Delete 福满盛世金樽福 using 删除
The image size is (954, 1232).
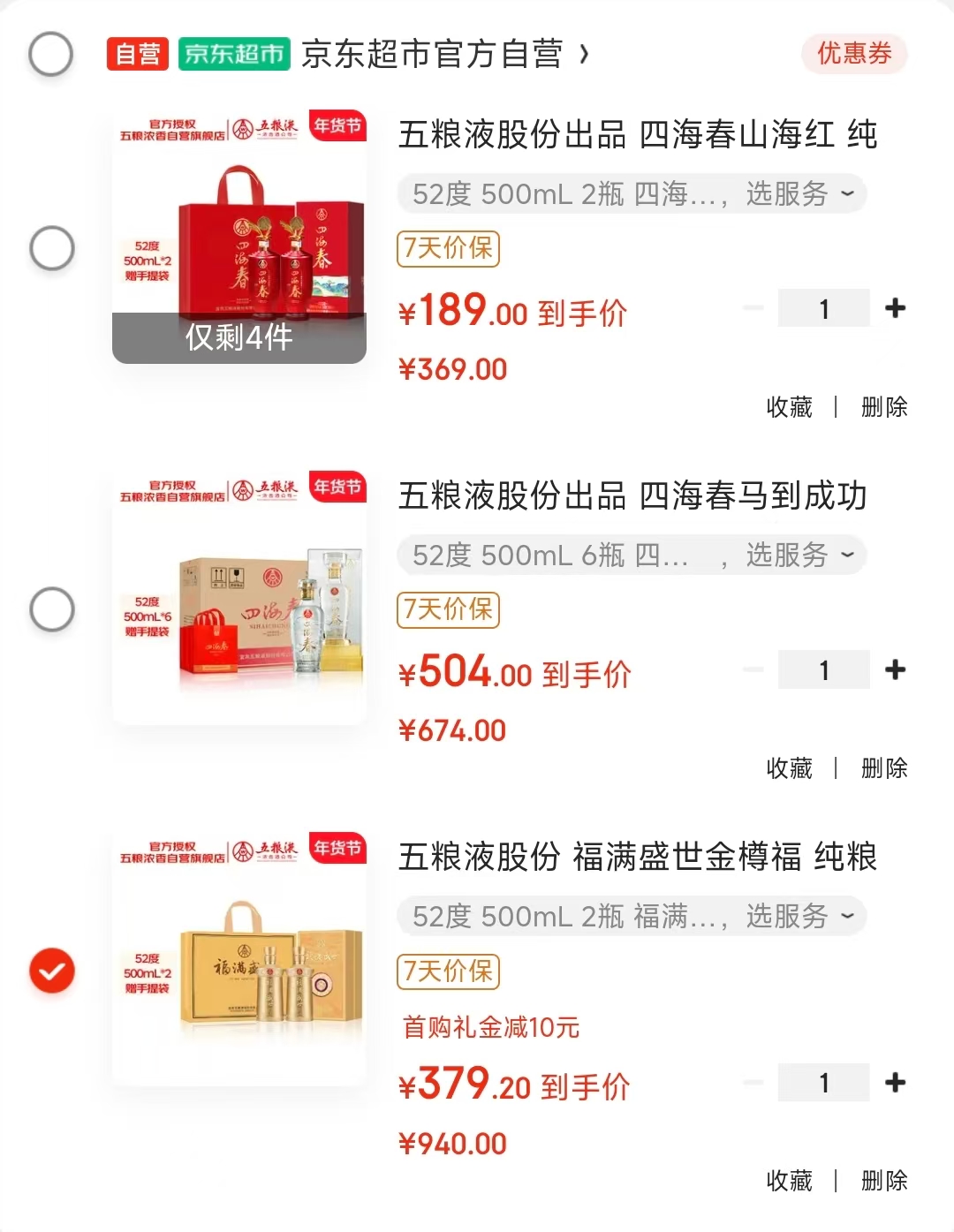tap(882, 1181)
